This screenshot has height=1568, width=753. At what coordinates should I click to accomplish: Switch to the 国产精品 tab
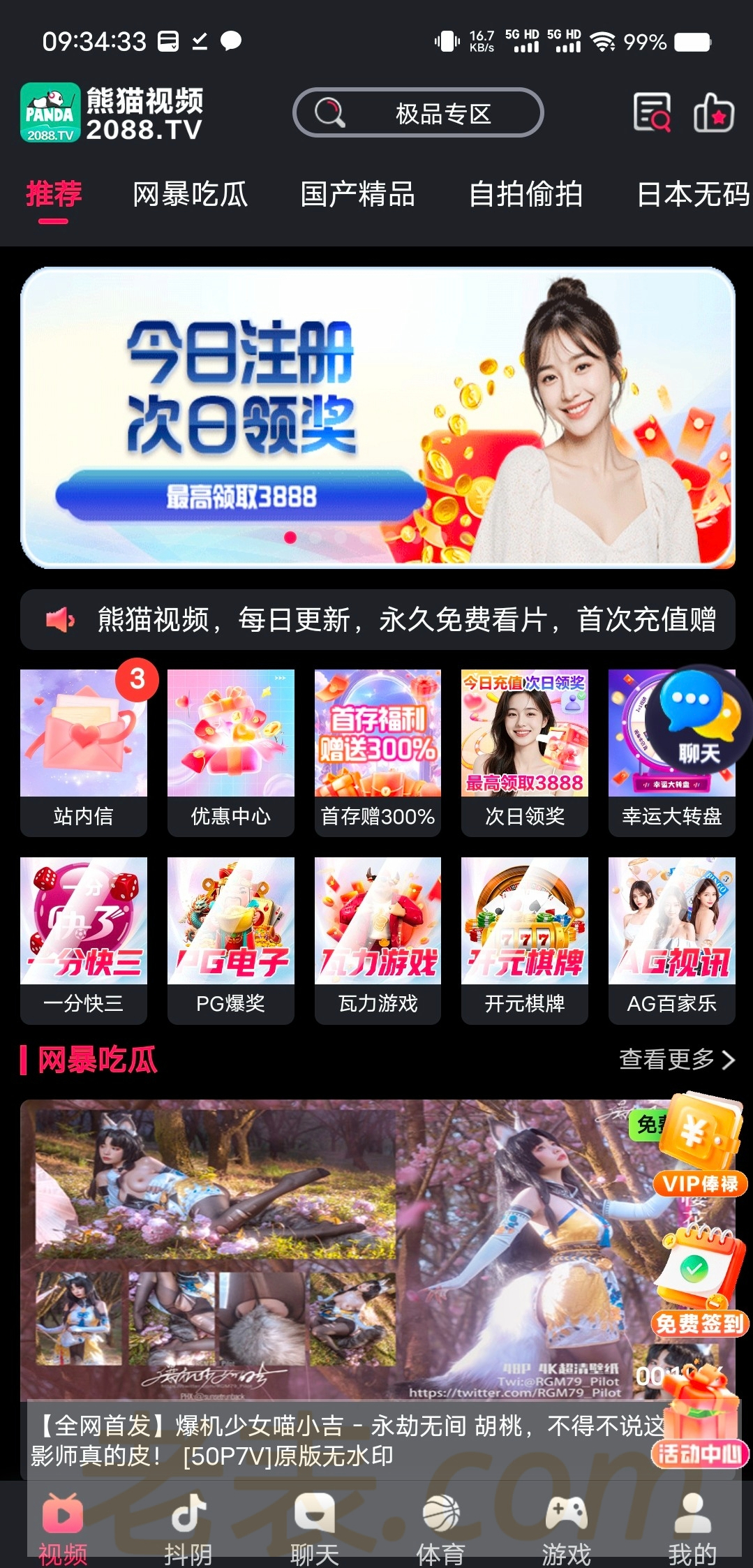click(357, 194)
